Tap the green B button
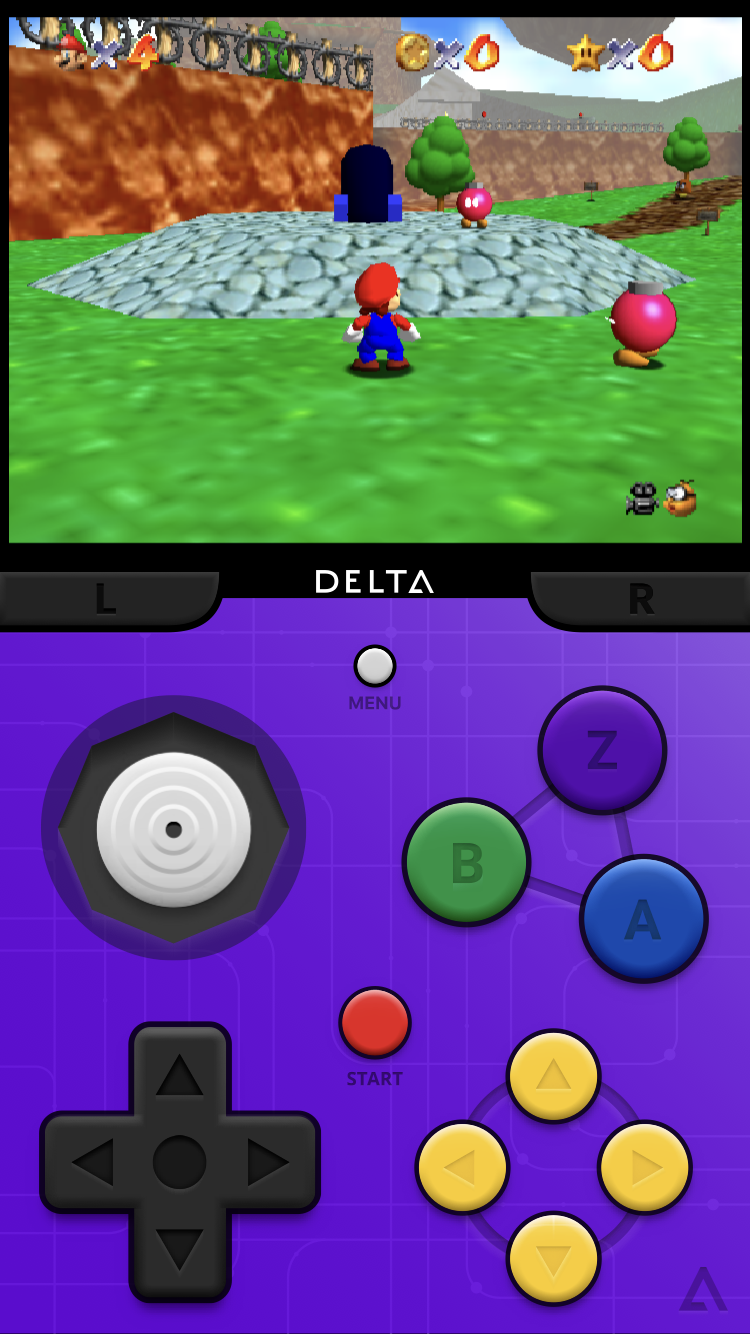This screenshot has height=1334, width=750. pos(466,862)
